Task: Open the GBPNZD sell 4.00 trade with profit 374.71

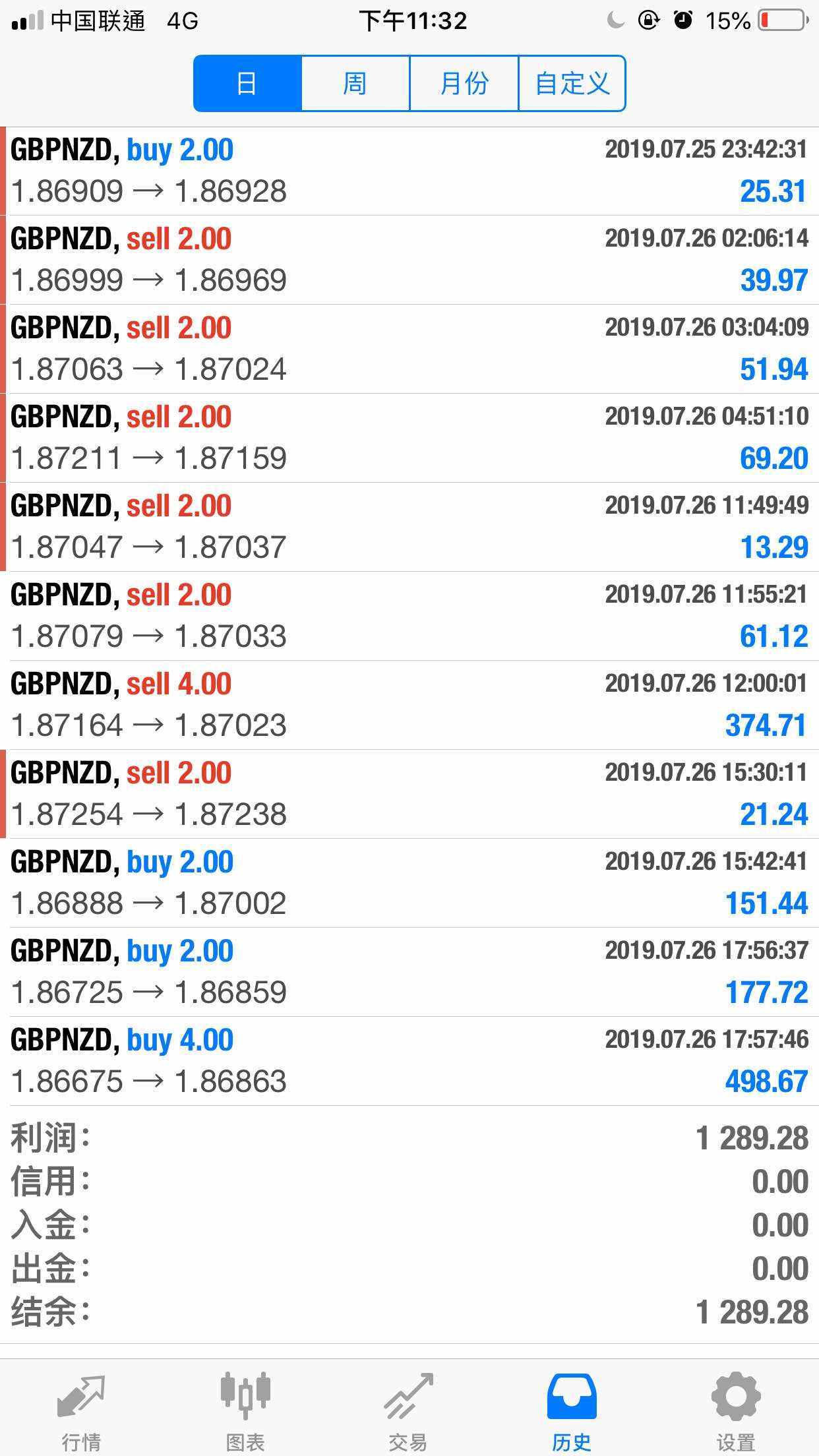Action: coord(409,705)
